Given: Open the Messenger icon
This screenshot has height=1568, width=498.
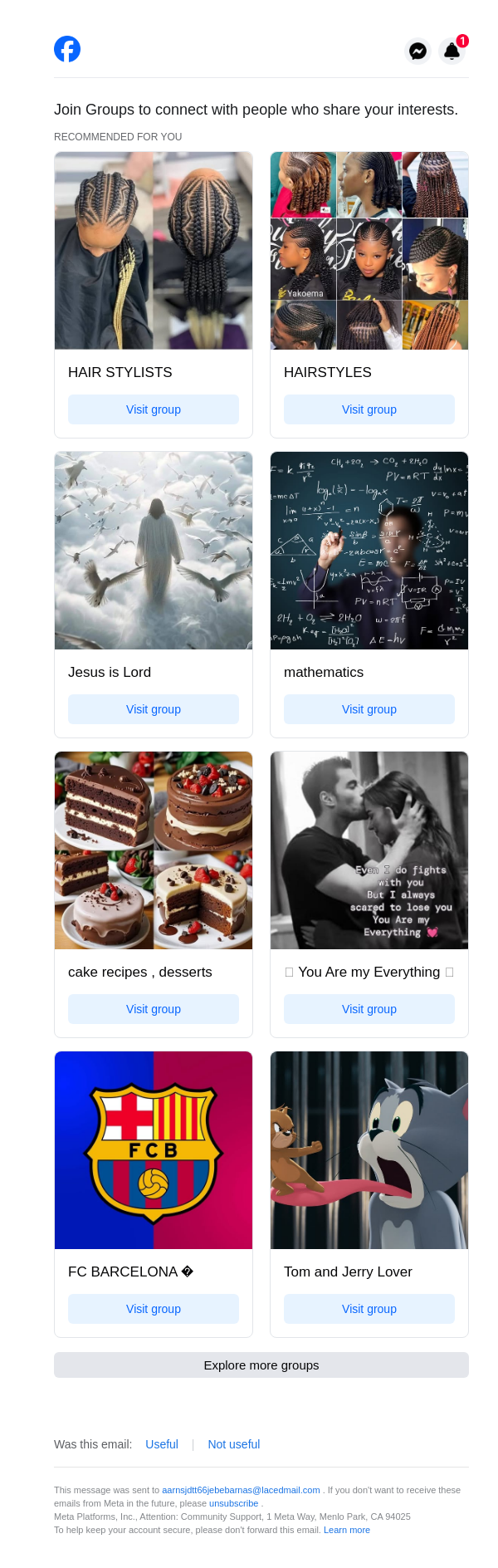Looking at the screenshot, I should [418, 51].
